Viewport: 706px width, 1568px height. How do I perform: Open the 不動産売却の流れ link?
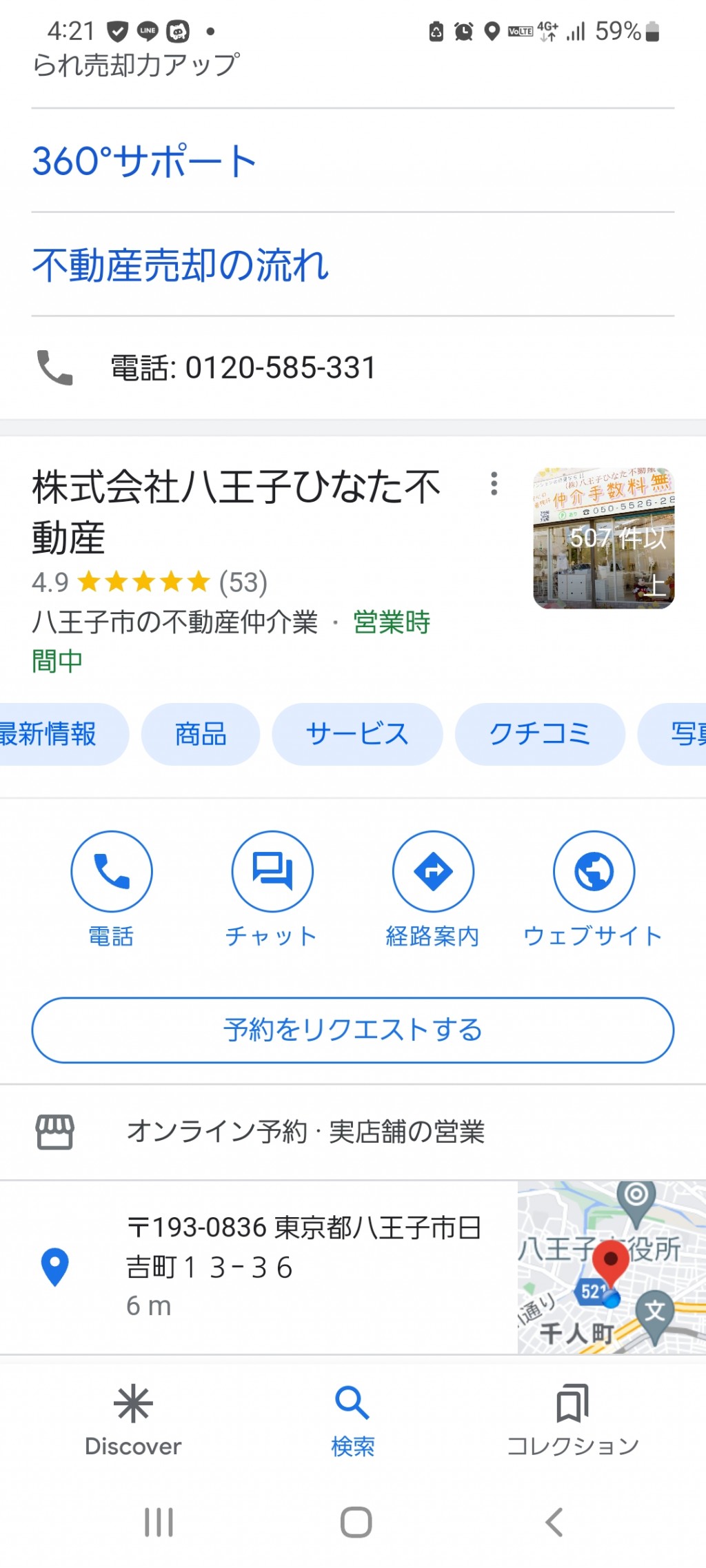coord(181,265)
